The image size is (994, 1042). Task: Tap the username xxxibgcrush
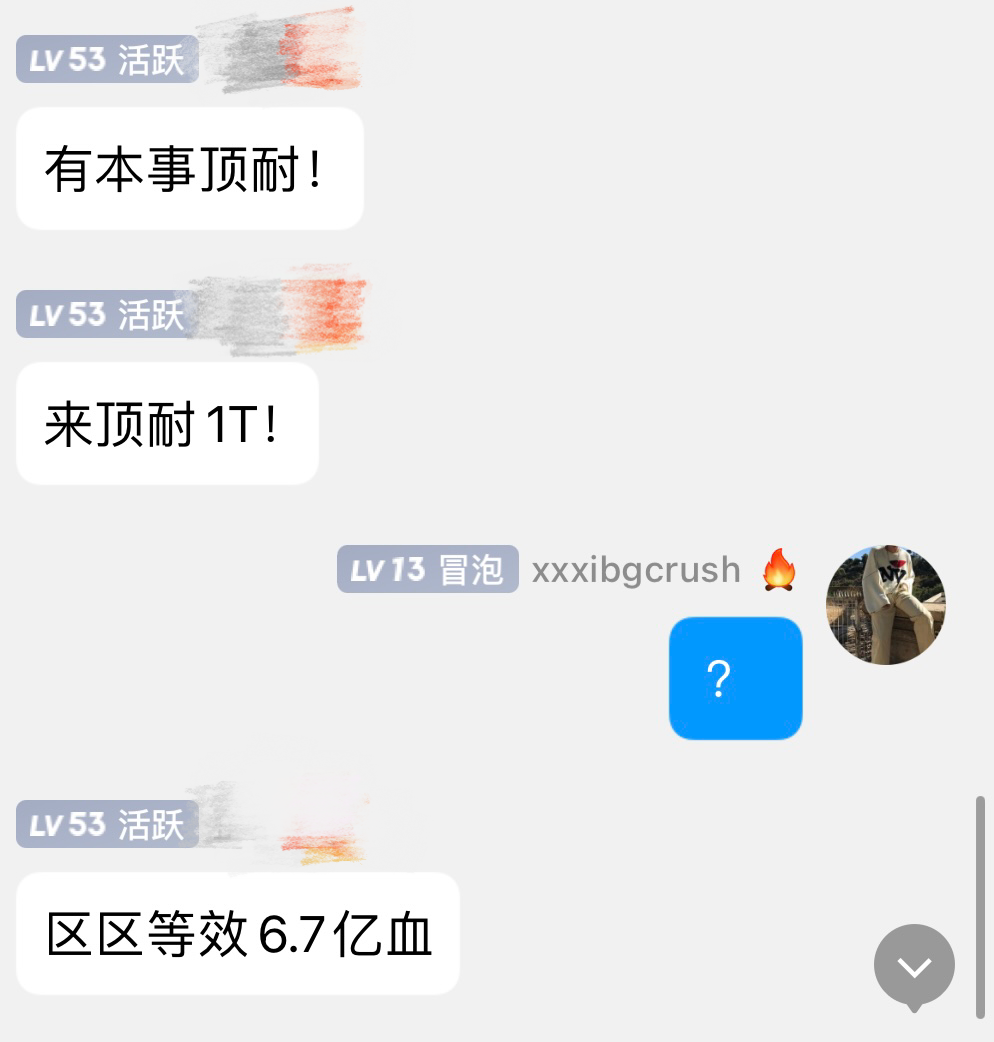click(636, 570)
